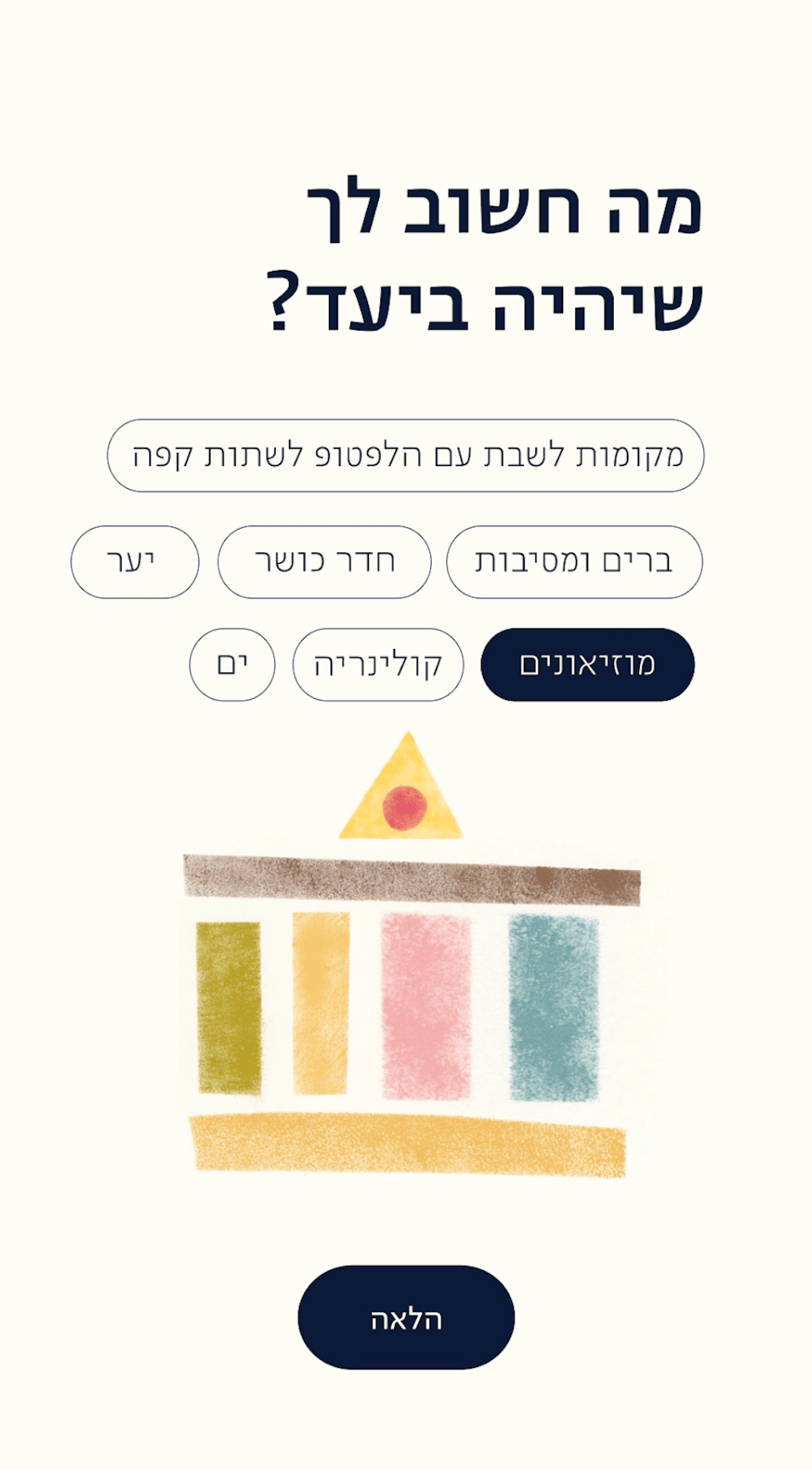Choose the 'ברים ומסיבות' chip
812x1469 pixels.
tap(575, 562)
